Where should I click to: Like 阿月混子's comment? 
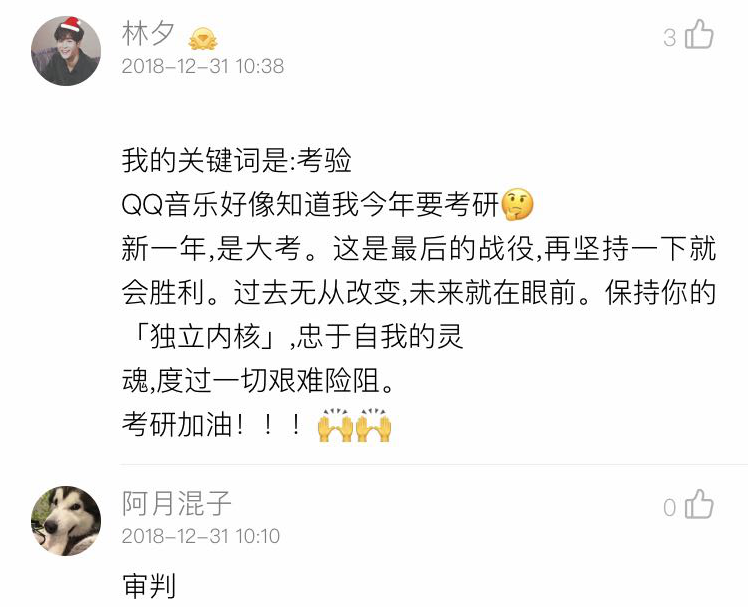pos(700,505)
